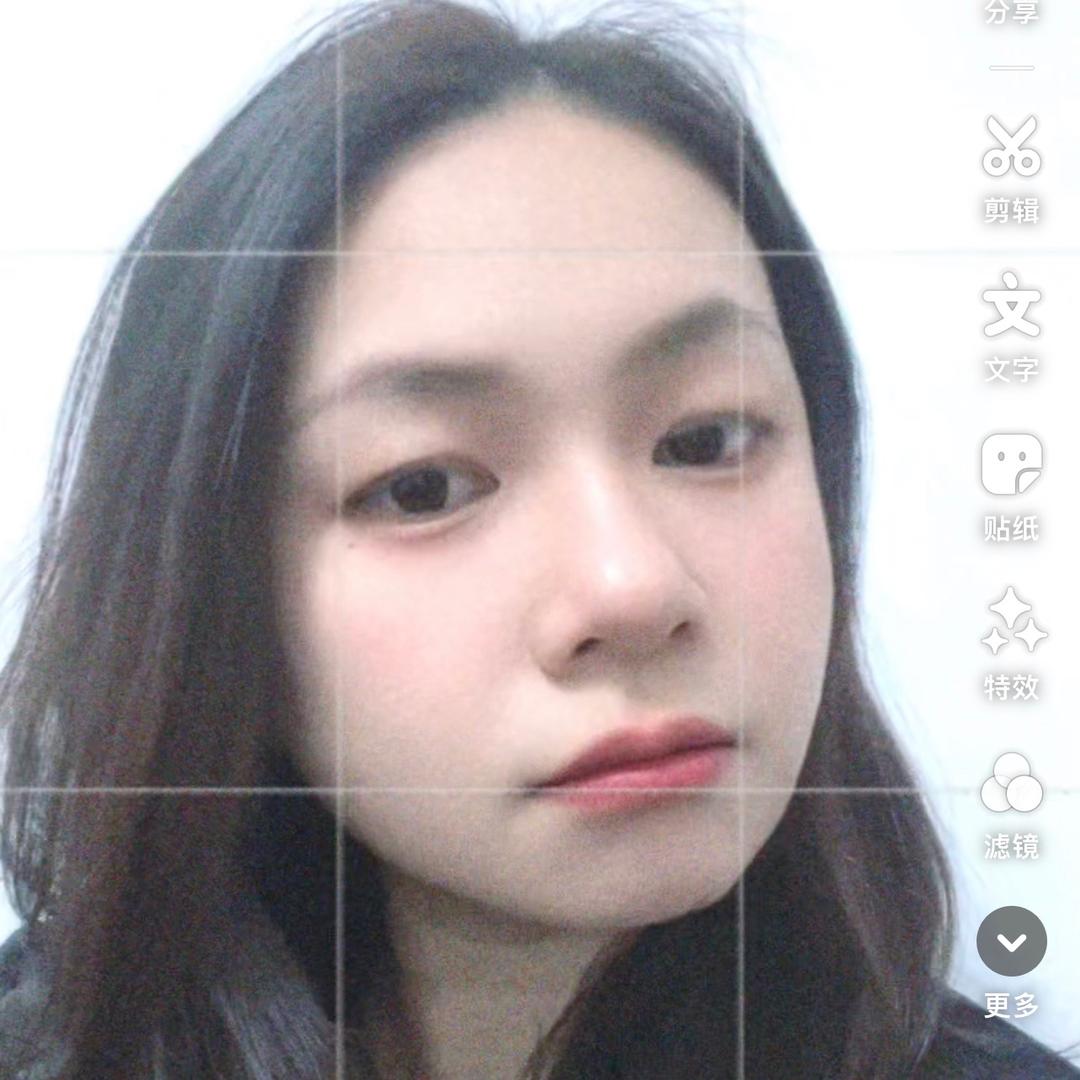Choose a filter via 滤镜
Viewport: 1080px width, 1080px height.
coord(1011,782)
